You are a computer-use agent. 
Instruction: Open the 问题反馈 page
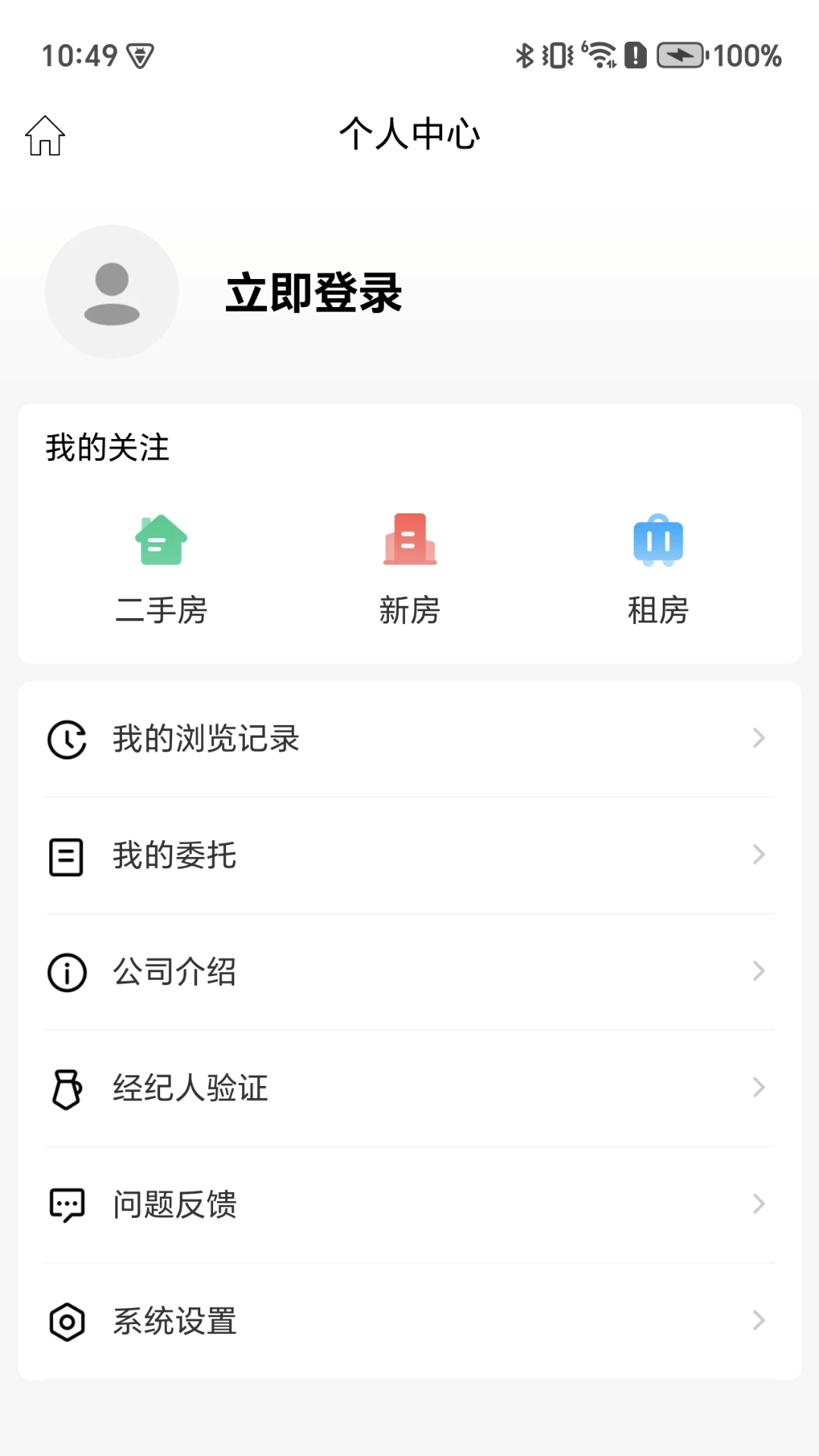coord(174,1204)
